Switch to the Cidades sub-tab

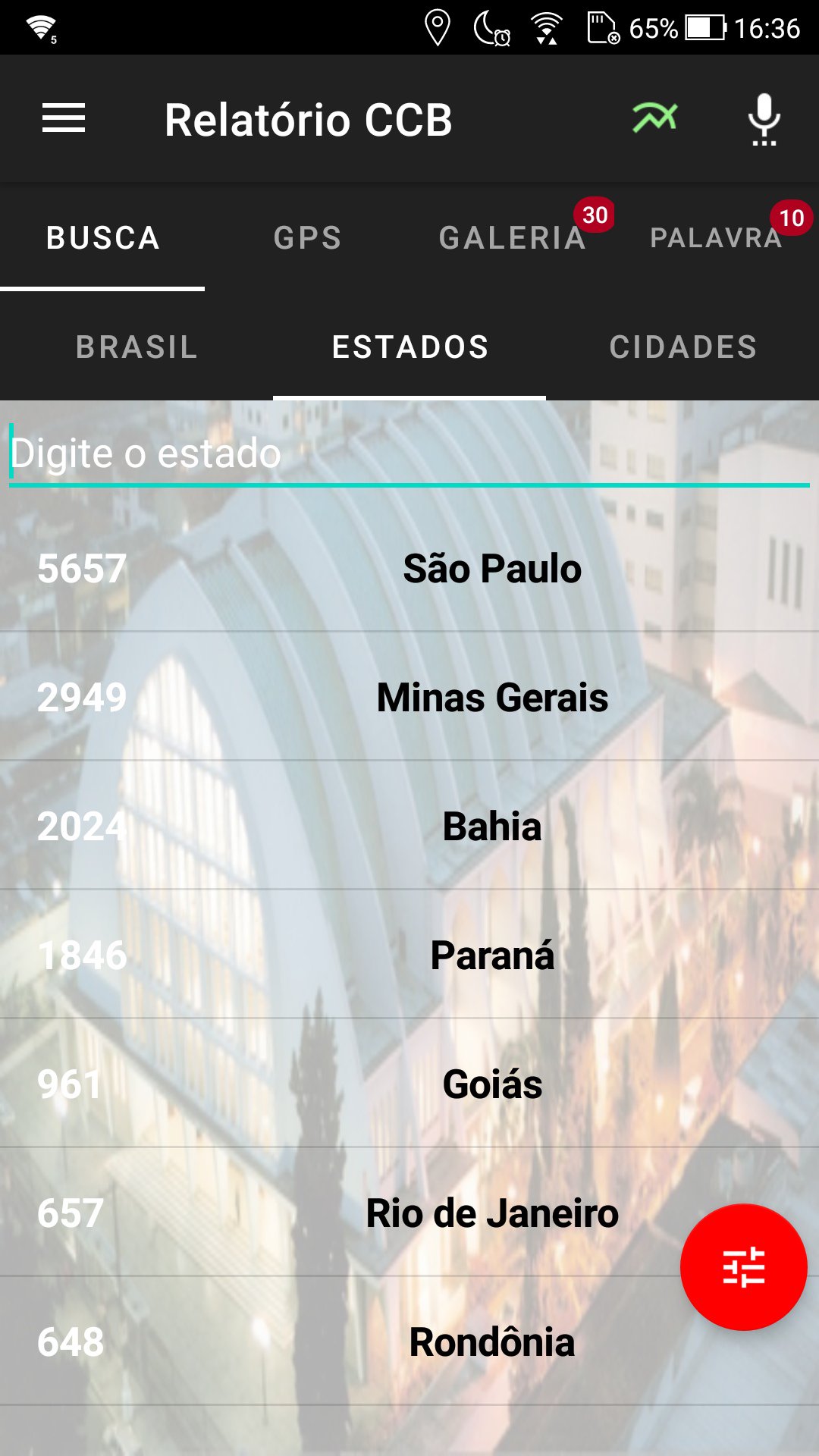(682, 347)
